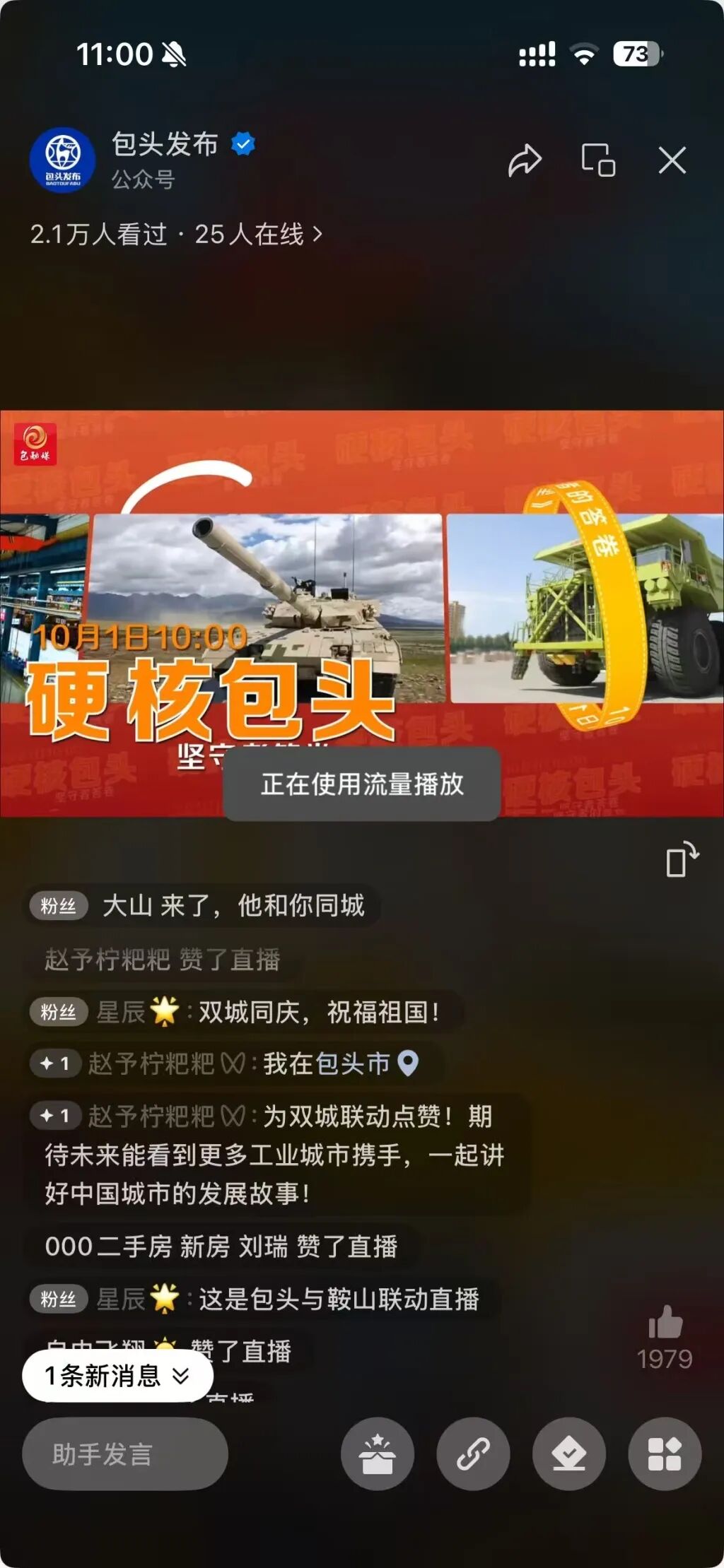
Task: Open the gift box icon
Action: pos(377,1454)
